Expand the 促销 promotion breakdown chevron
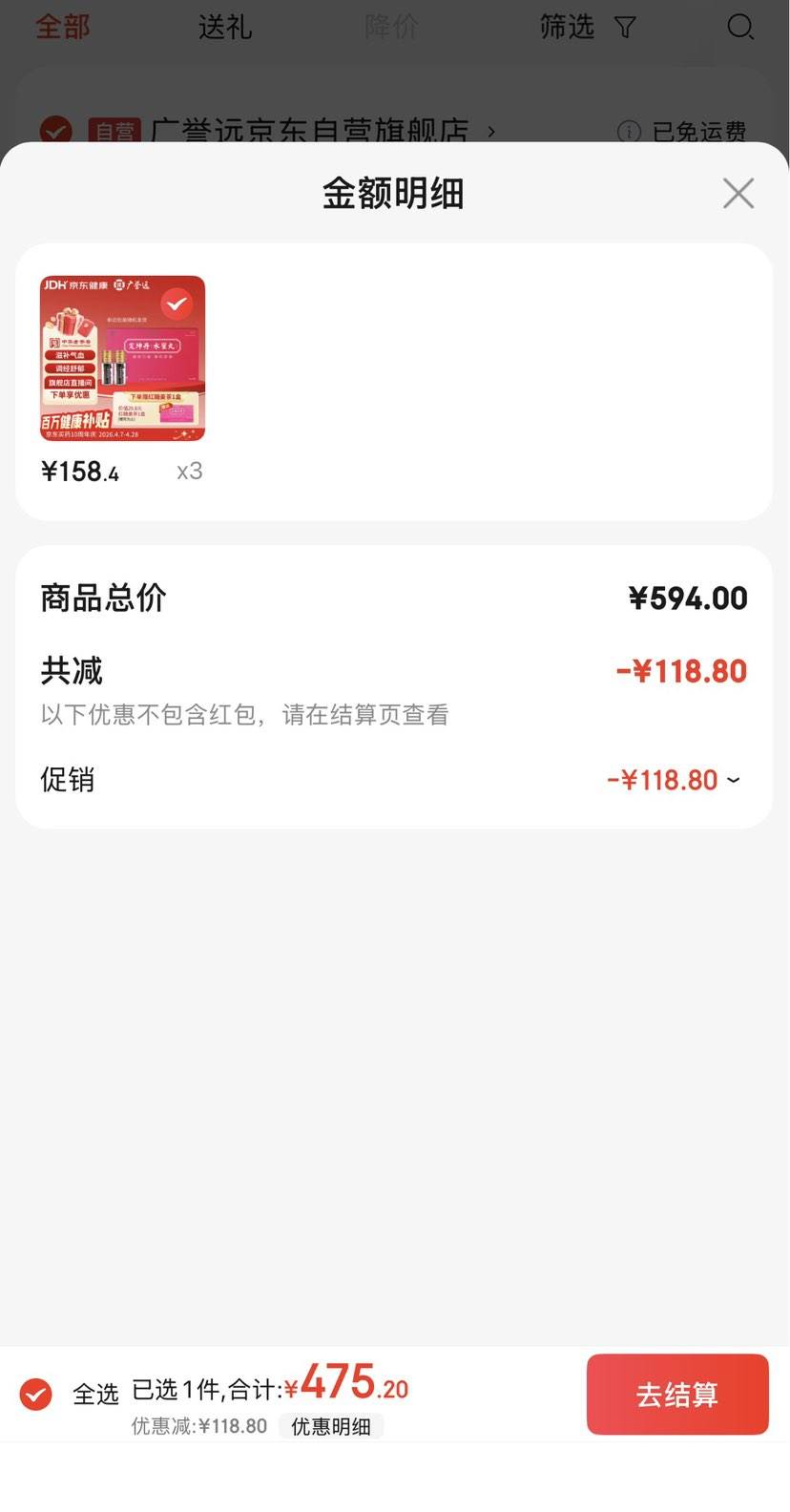 733,781
